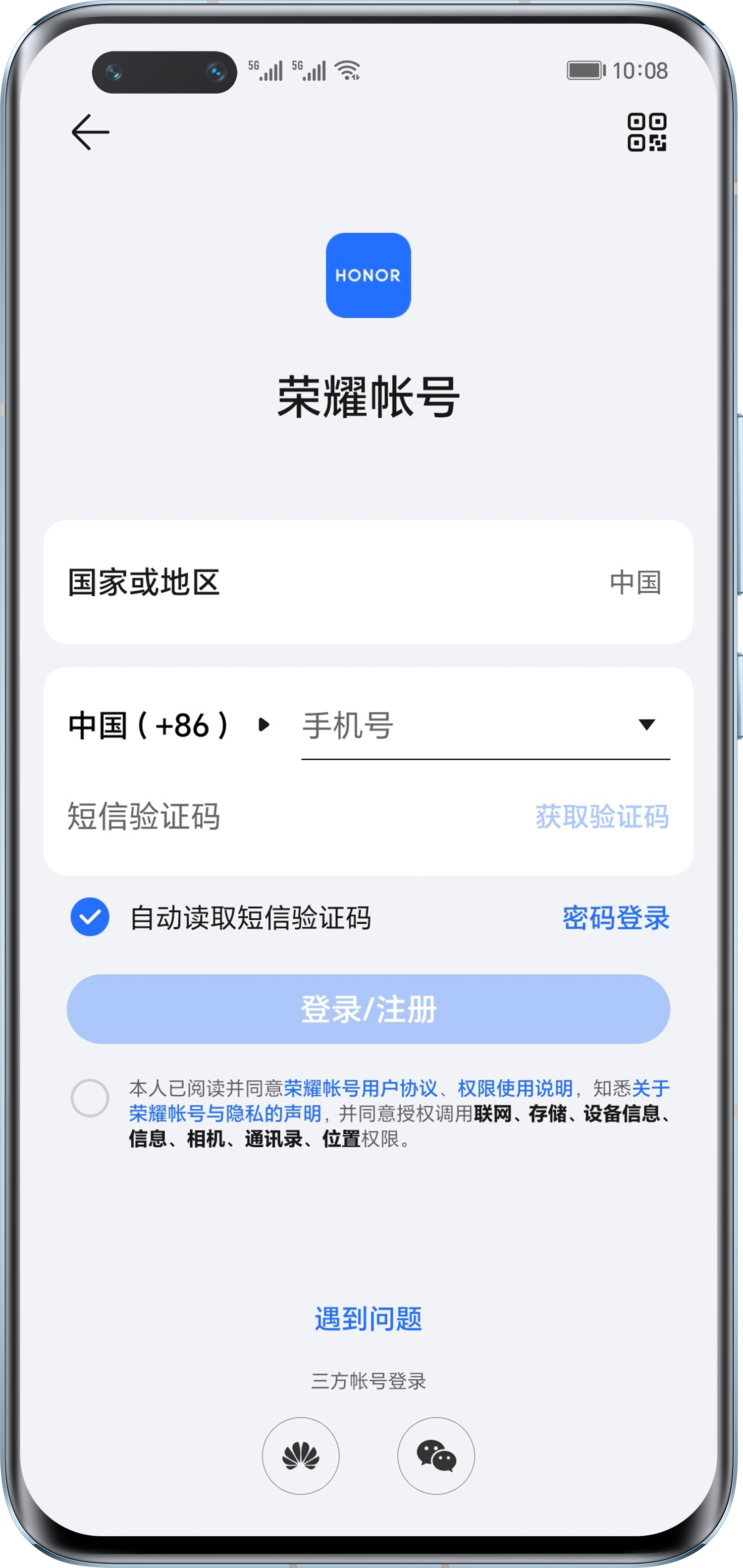The height and width of the screenshot is (1568, 743).
Task: Open 关于荣耀帐号与隐私的声明 link
Action: click(225, 1113)
